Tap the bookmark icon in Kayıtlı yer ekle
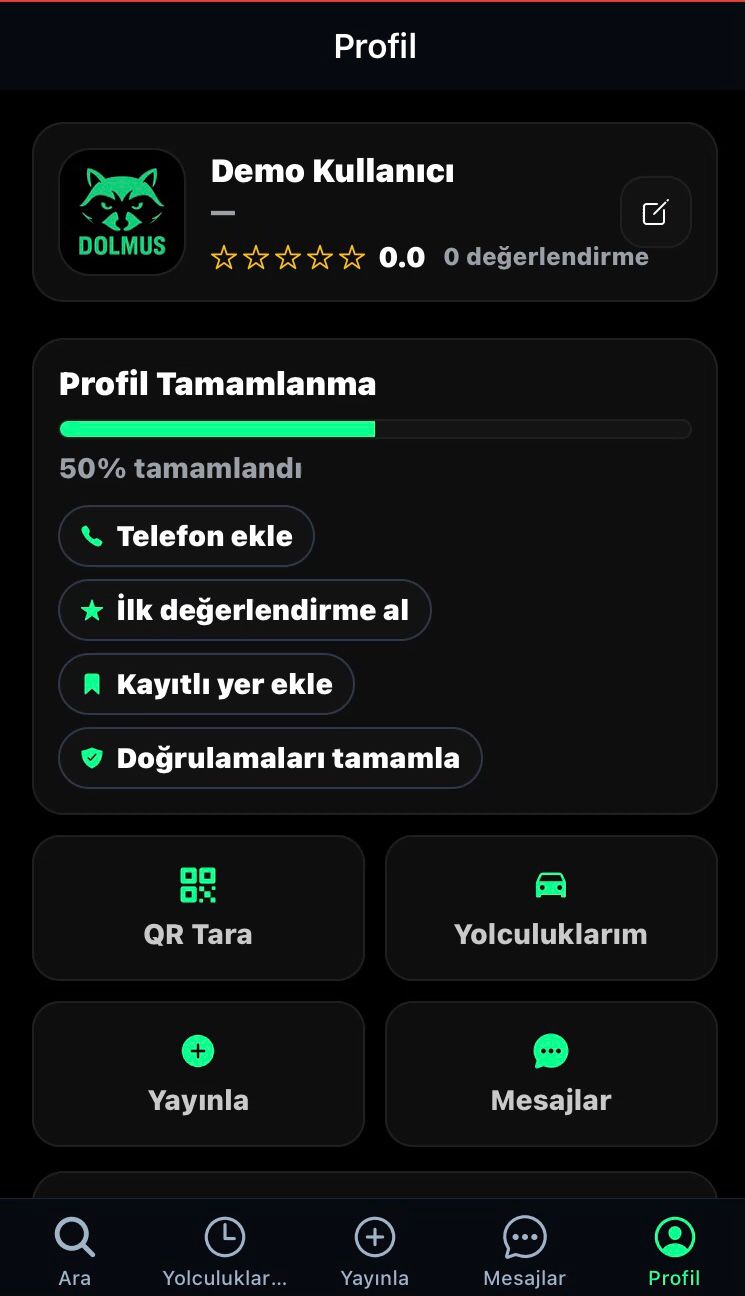The height and width of the screenshot is (1296, 745). (x=92, y=684)
